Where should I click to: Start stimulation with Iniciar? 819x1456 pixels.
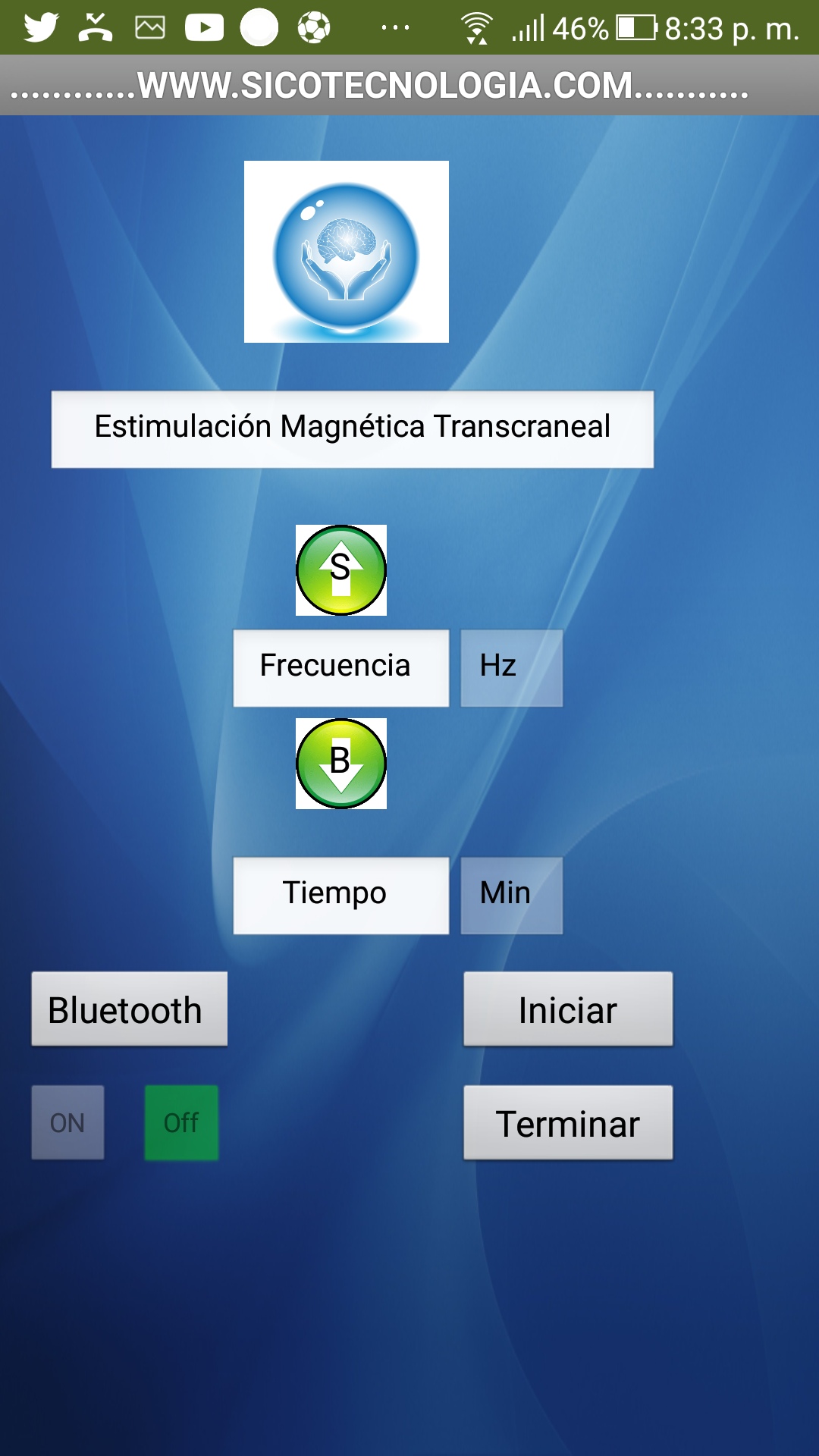click(x=567, y=1009)
